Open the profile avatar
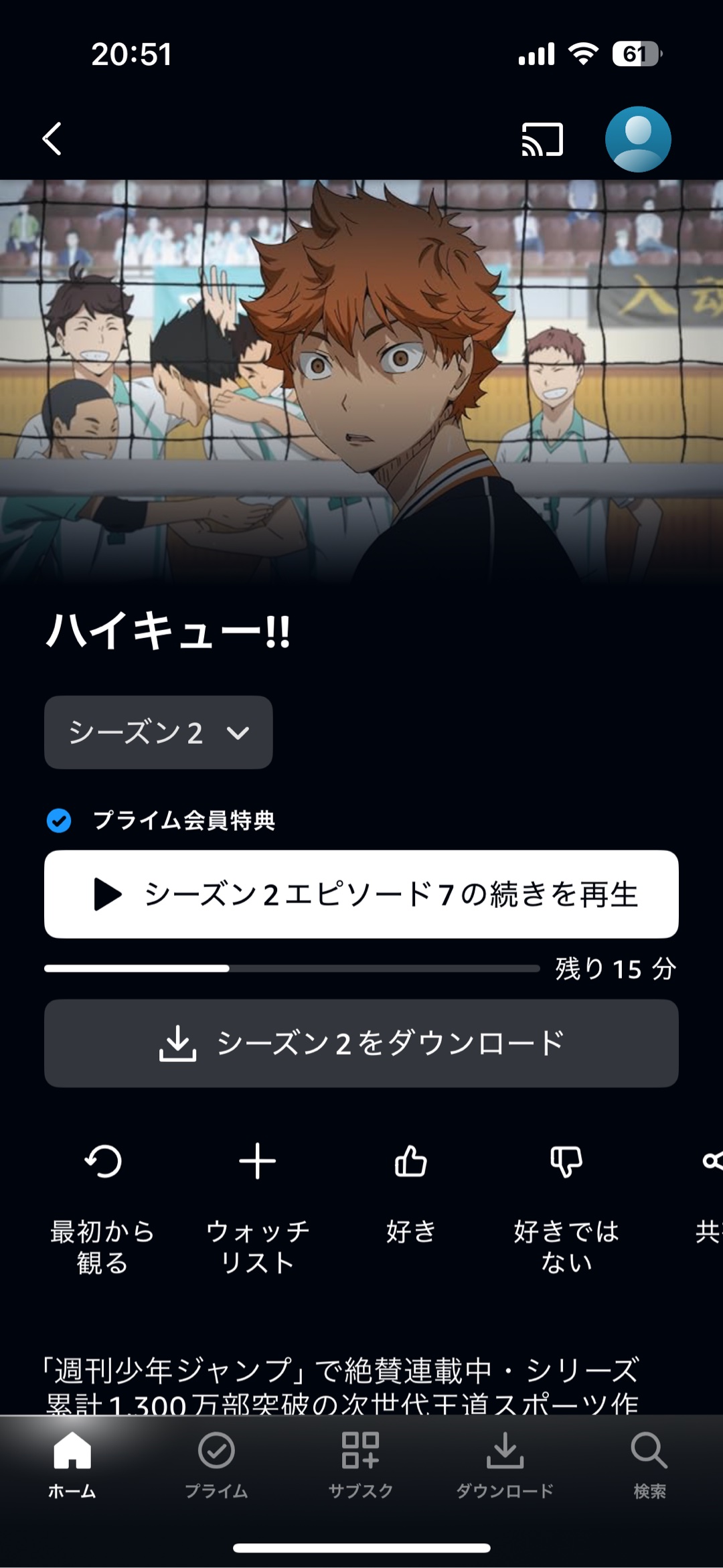Screen dimensions: 723x1568 click(x=638, y=139)
